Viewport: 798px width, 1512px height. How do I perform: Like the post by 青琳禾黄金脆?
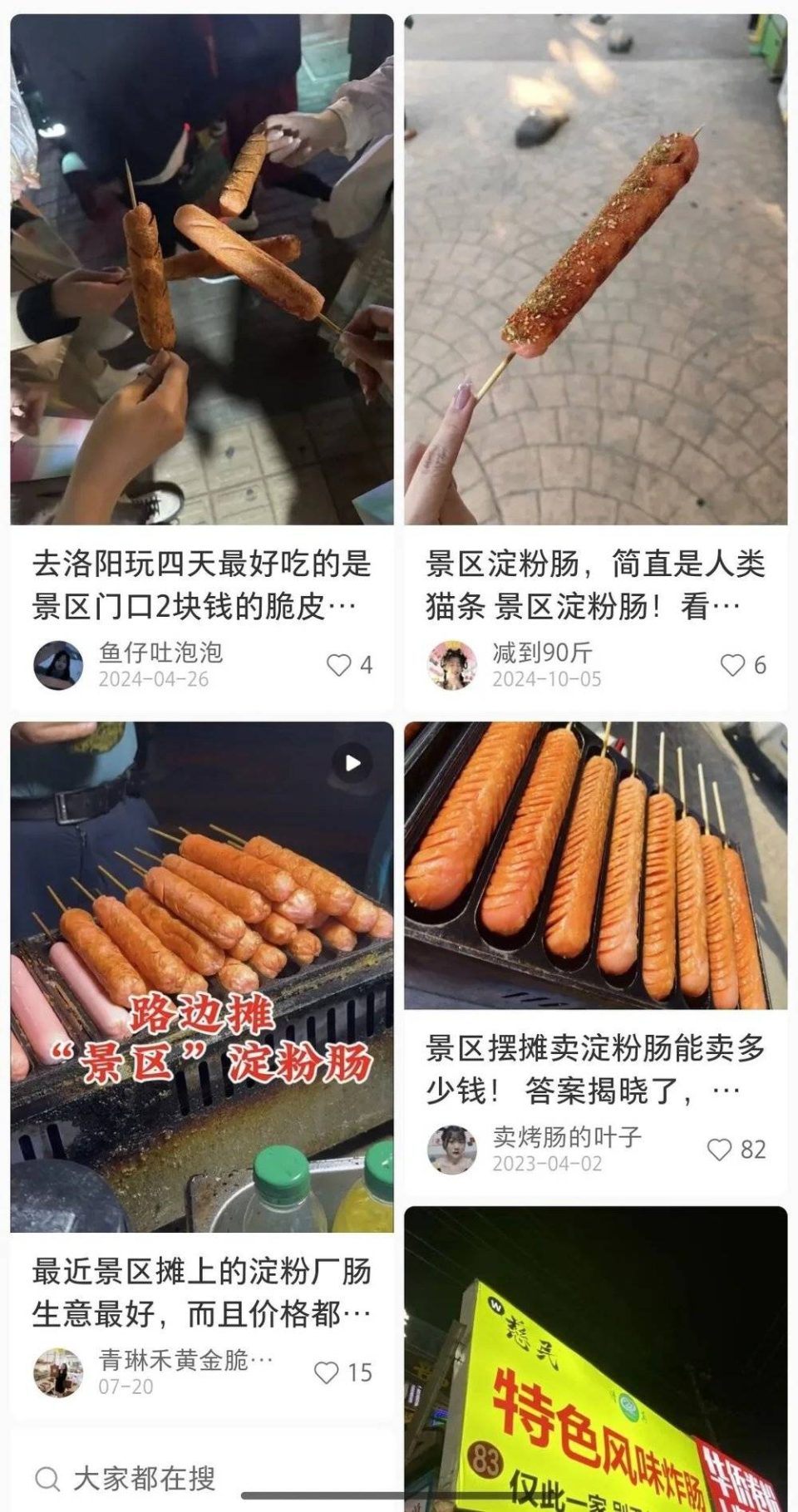(327, 1372)
